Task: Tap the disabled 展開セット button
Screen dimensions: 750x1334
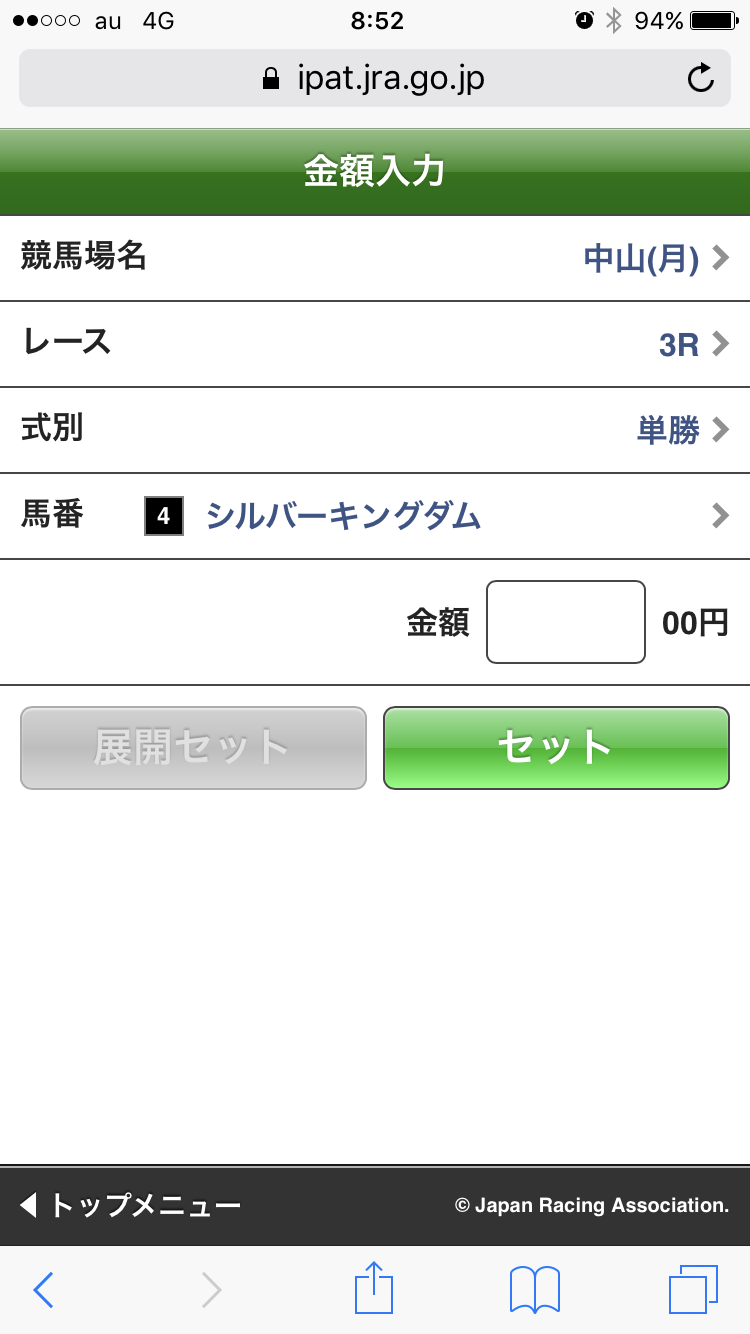Action: [192, 748]
